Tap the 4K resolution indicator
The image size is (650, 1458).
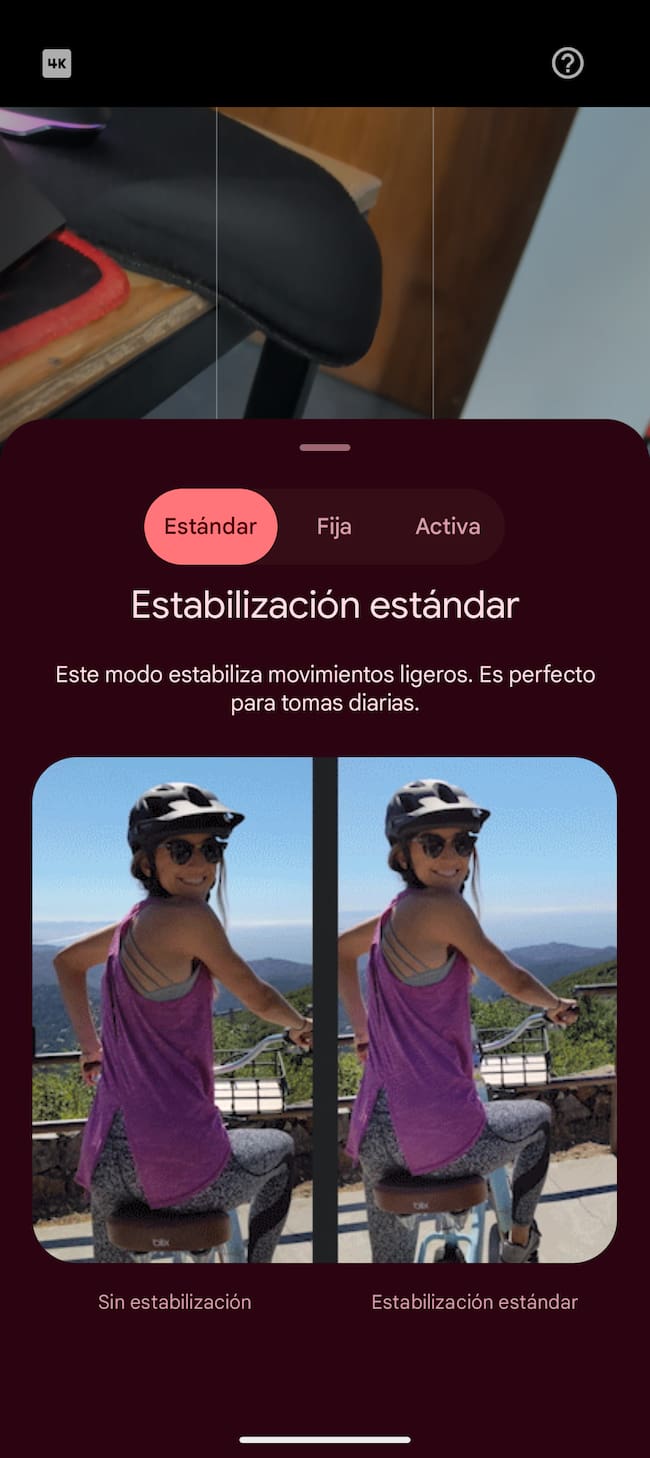[x=57, y=64]
